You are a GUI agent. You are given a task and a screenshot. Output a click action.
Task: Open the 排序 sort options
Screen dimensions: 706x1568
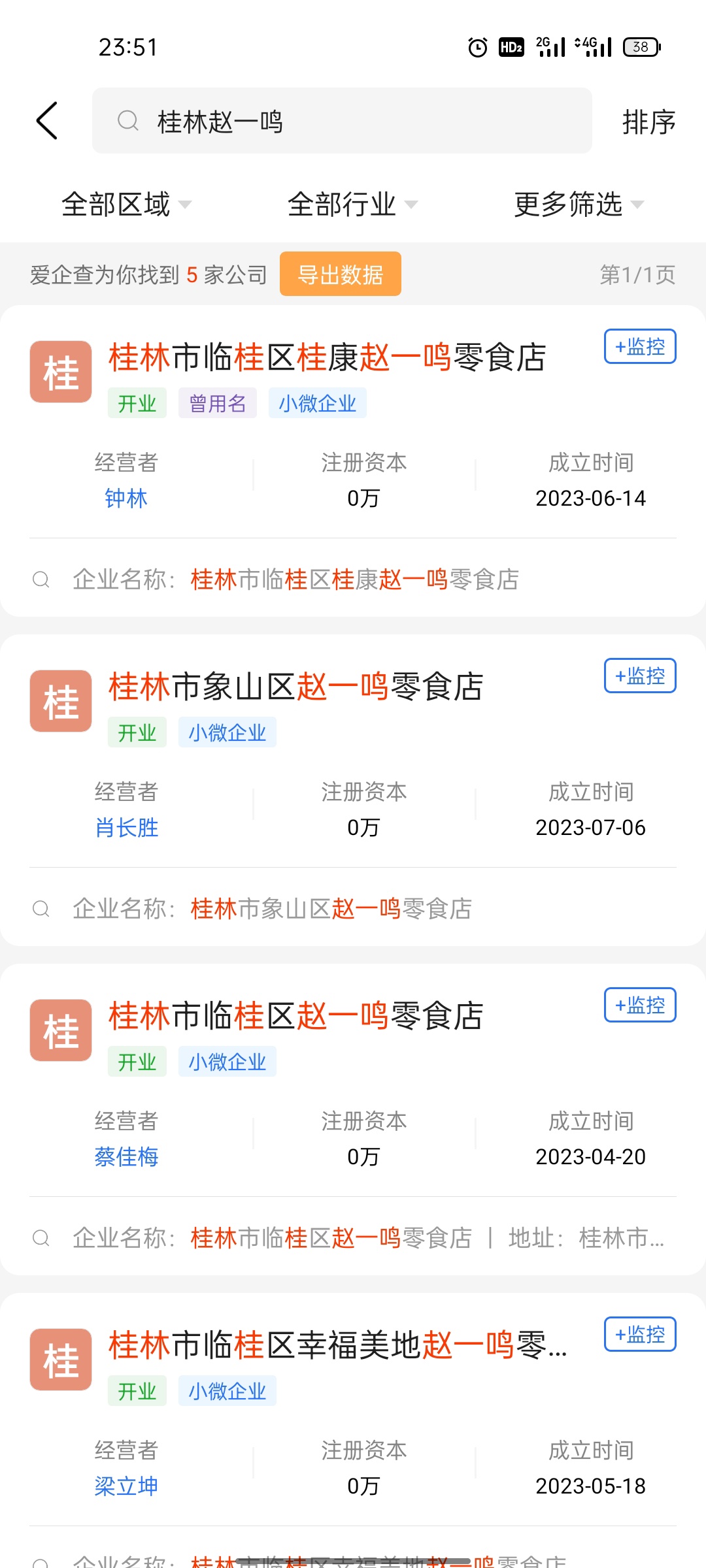point(648,122)
